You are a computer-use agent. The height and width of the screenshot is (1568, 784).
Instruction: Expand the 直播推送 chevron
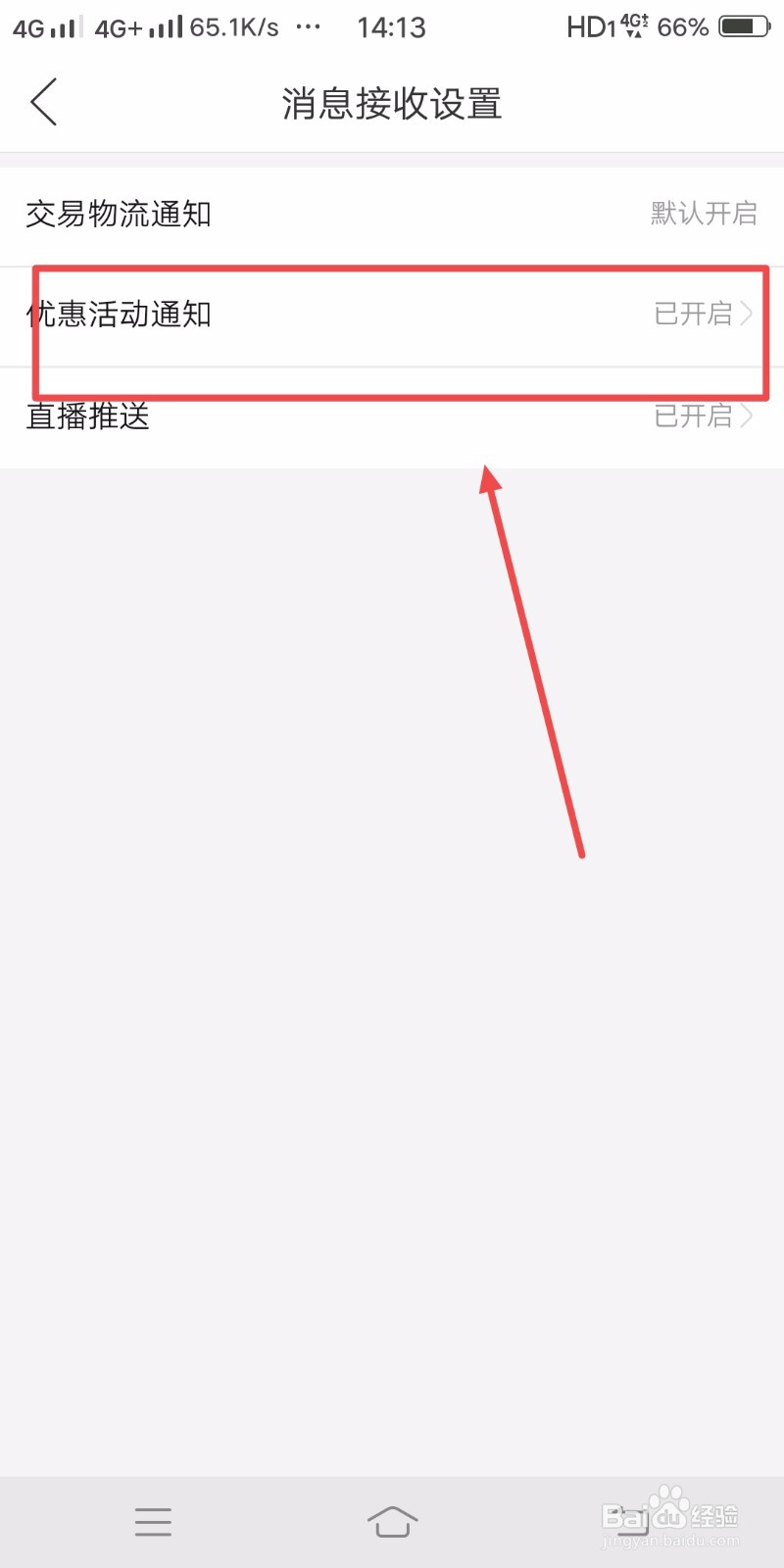tap(750, 416)
